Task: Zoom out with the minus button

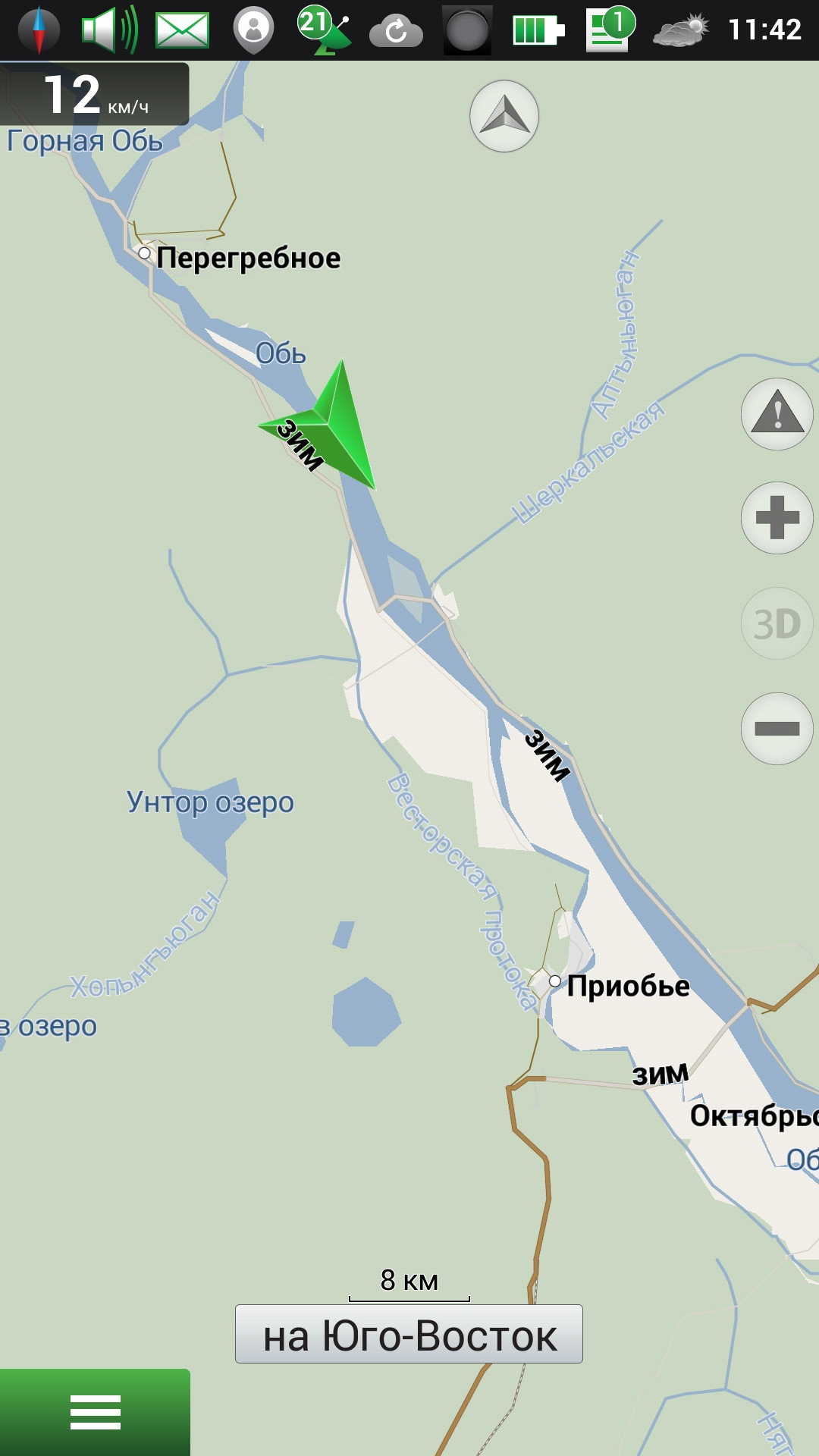Action: [777, 729]
